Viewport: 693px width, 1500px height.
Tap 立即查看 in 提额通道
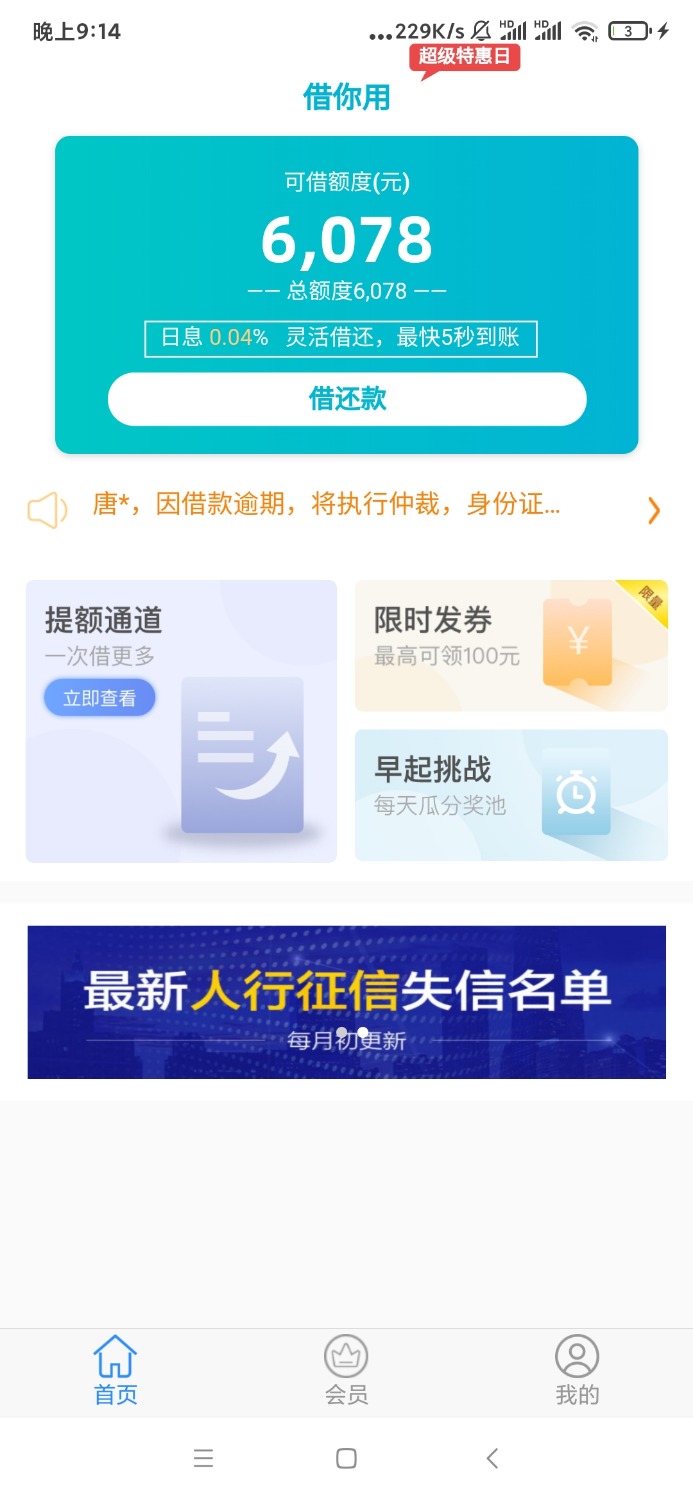100,698
